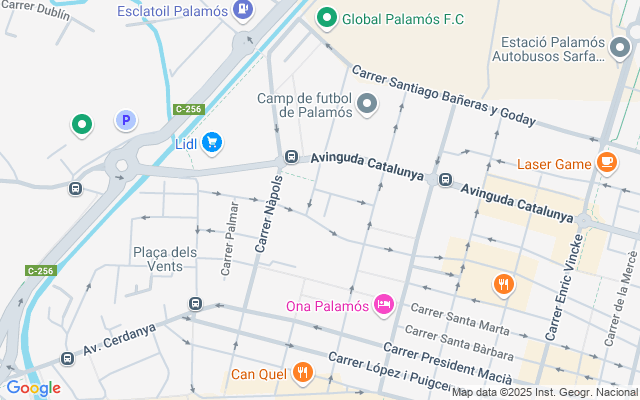The height and width of the screenshot is (400, 640).
Task: Select the bus stop on Av. Cerdanya
Action: tap(67, 358)
